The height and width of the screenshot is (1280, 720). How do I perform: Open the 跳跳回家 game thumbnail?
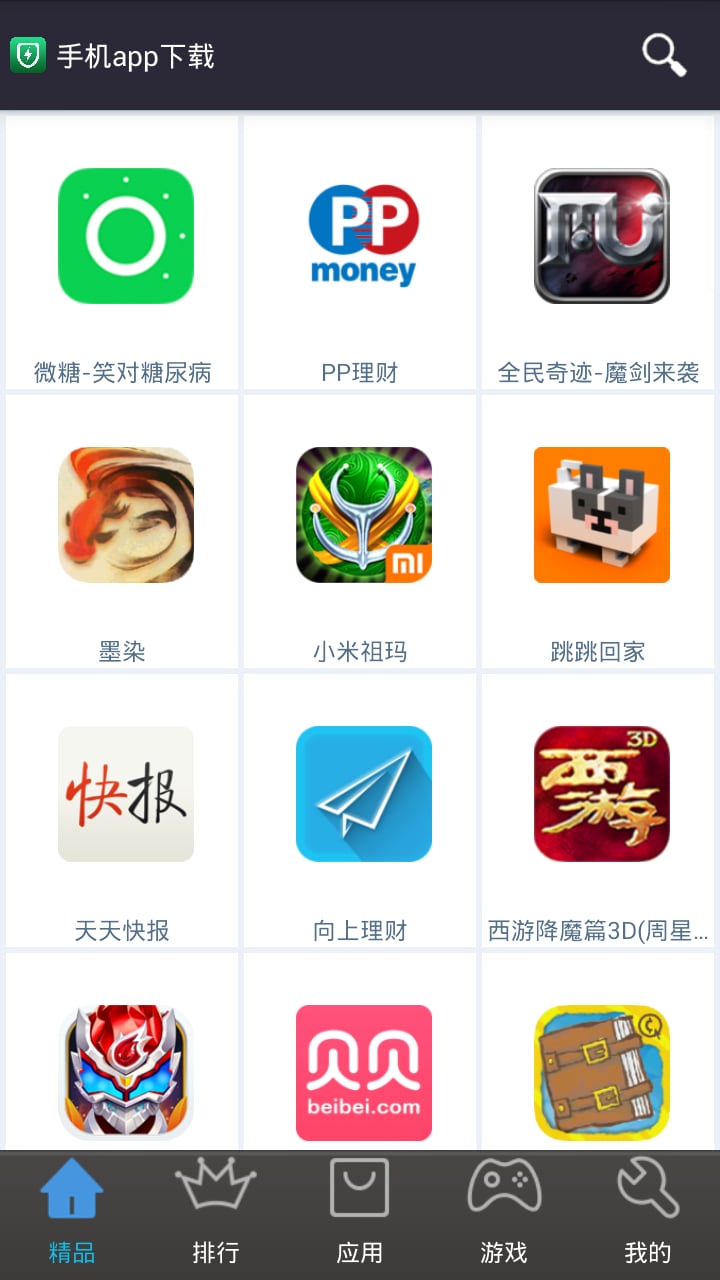[598, 514]
